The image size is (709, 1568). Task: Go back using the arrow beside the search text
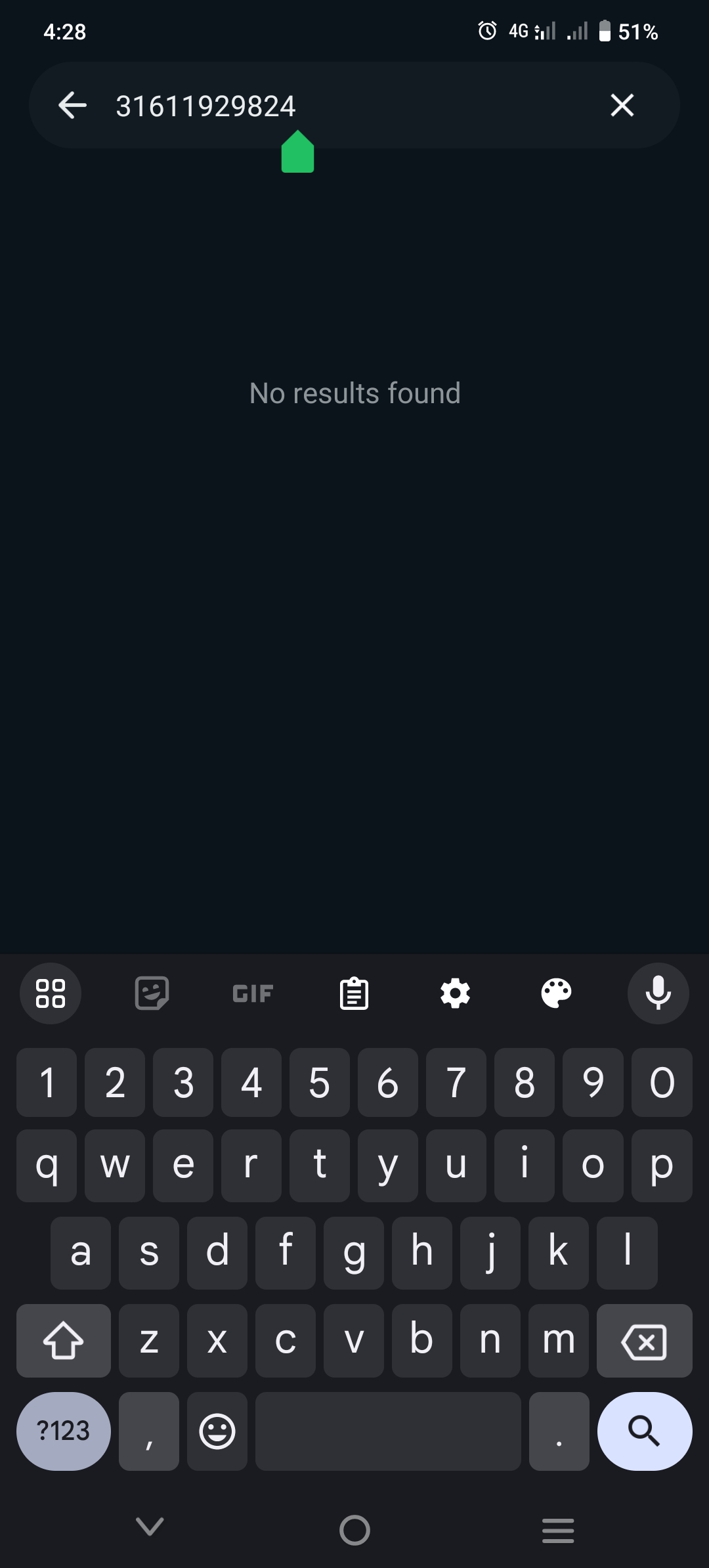(72, 105)
